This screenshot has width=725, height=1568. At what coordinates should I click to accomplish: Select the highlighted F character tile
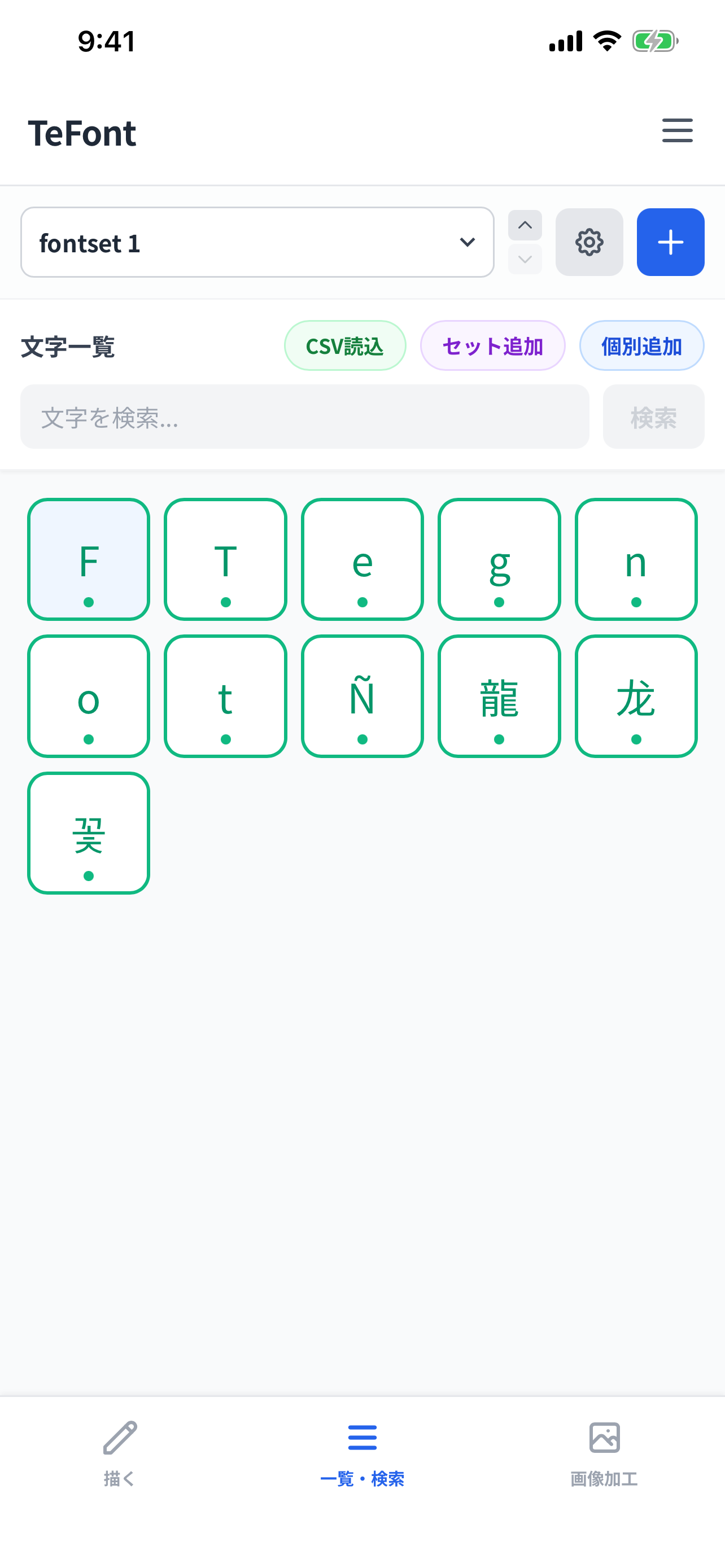[x=88, y=559]
